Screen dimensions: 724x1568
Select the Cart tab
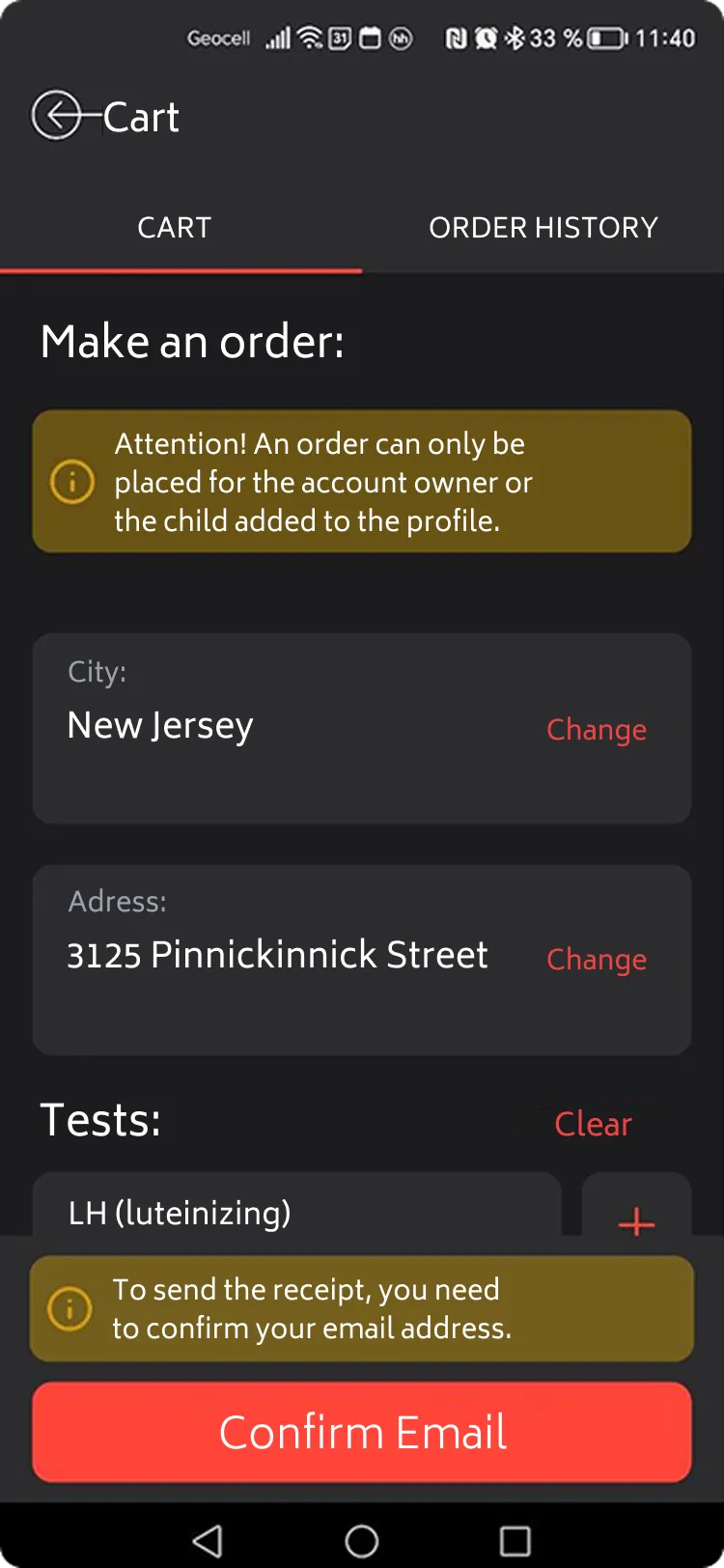click(175, 228)
